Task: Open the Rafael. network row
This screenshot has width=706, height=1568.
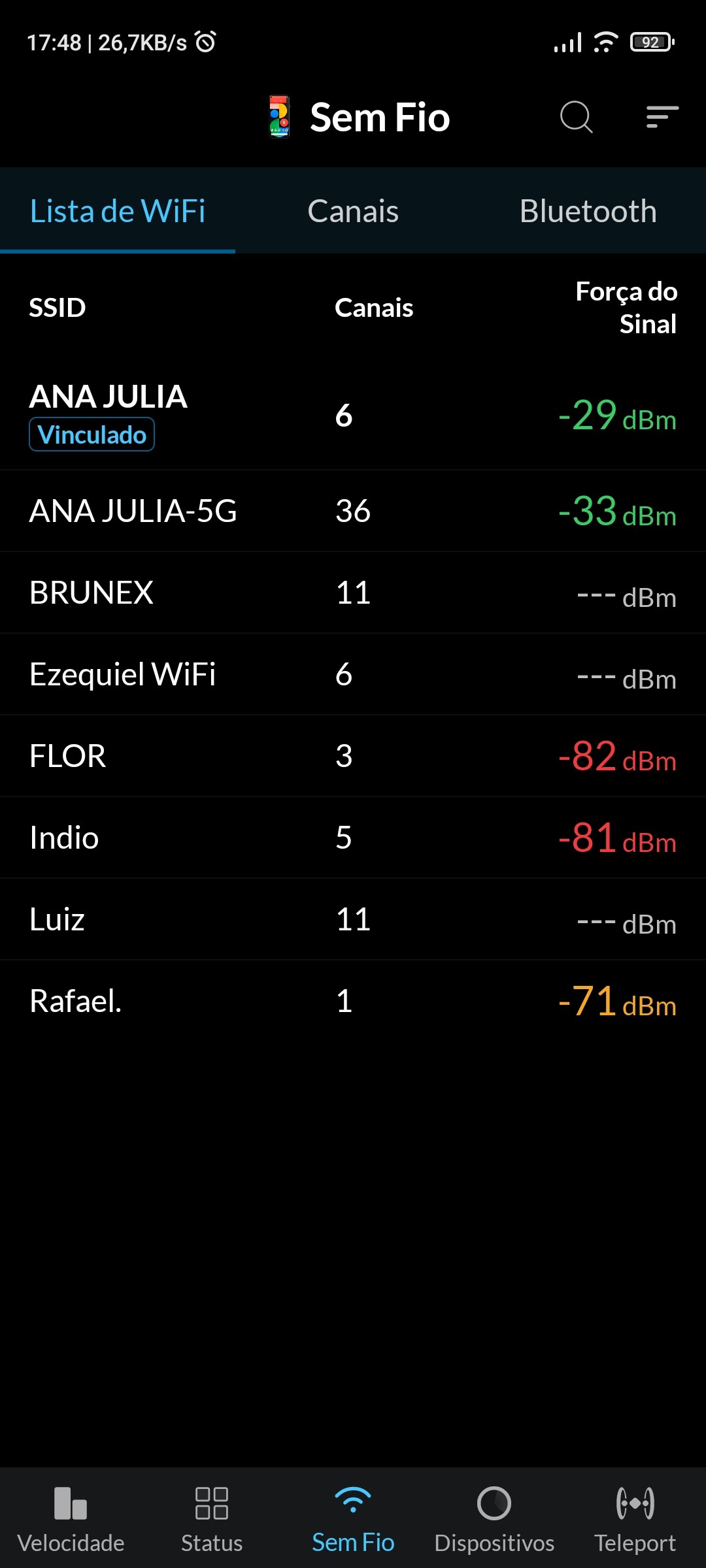Action: pos(353,1001)
